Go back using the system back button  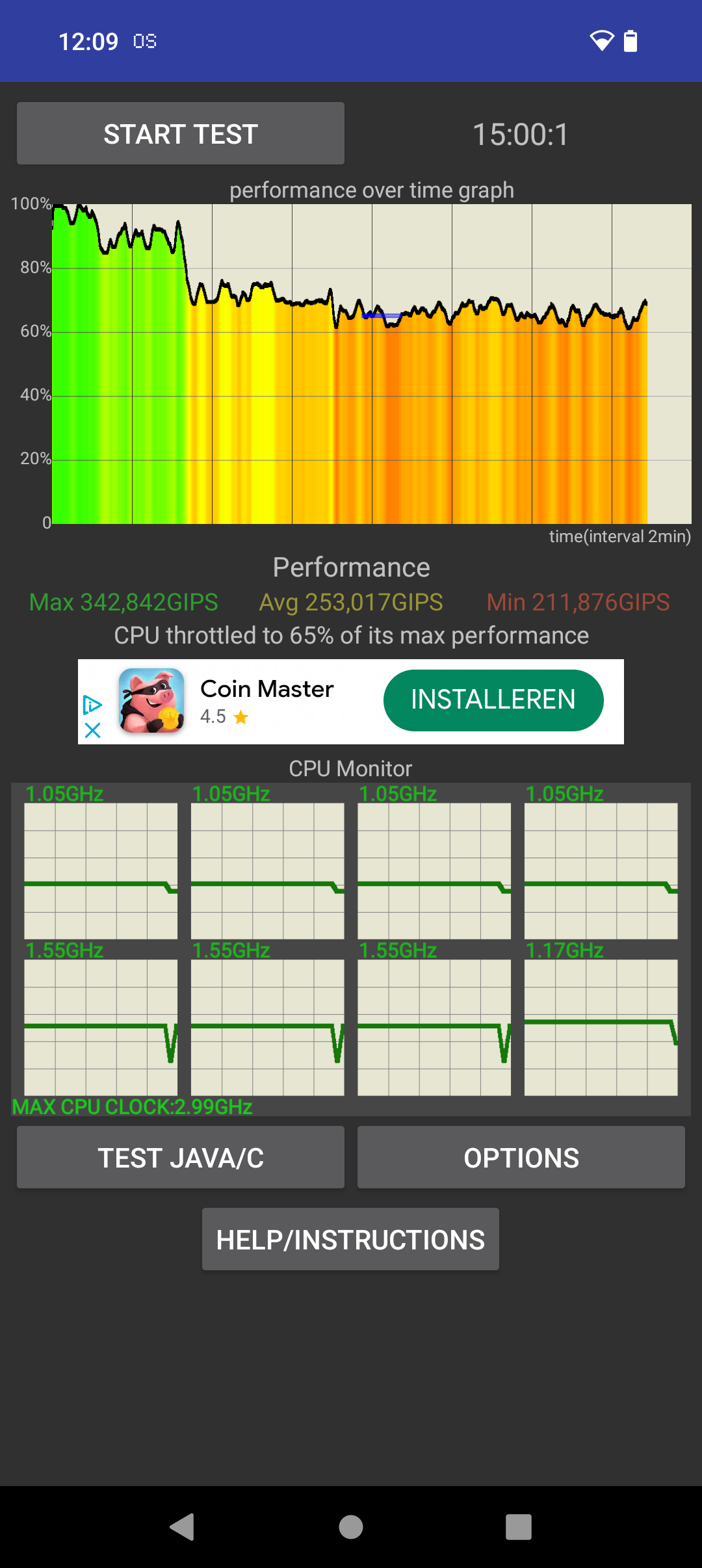[183, 1526]
